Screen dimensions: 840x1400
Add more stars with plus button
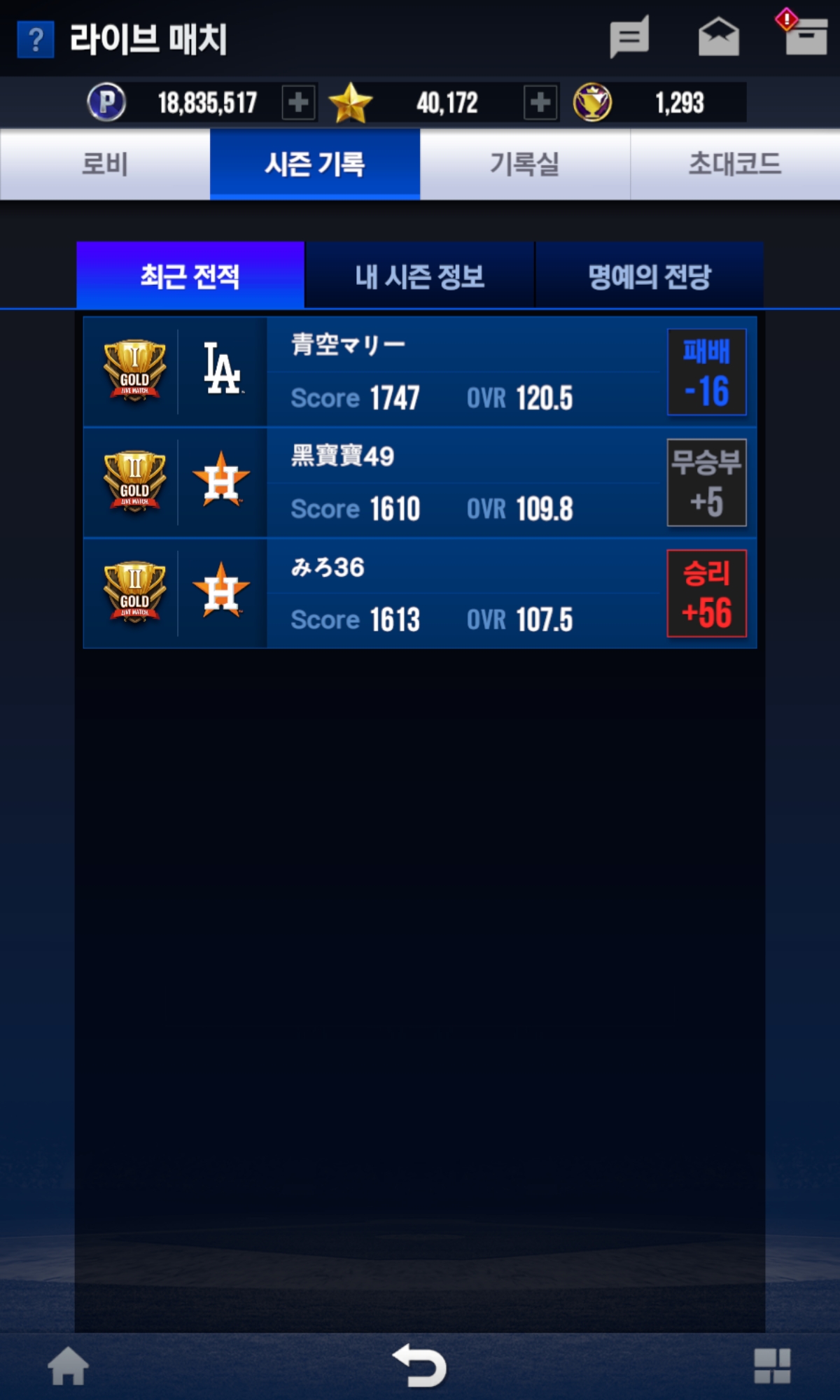(540, 103)
